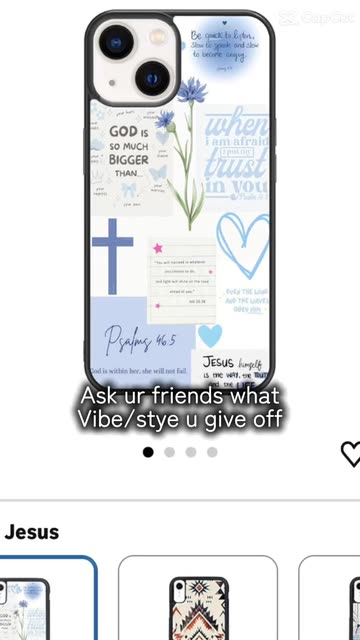Viewport: 360px width, 640px height.
Task: Choose the tribal geometric pattern case option
Action: click(198, 598)
